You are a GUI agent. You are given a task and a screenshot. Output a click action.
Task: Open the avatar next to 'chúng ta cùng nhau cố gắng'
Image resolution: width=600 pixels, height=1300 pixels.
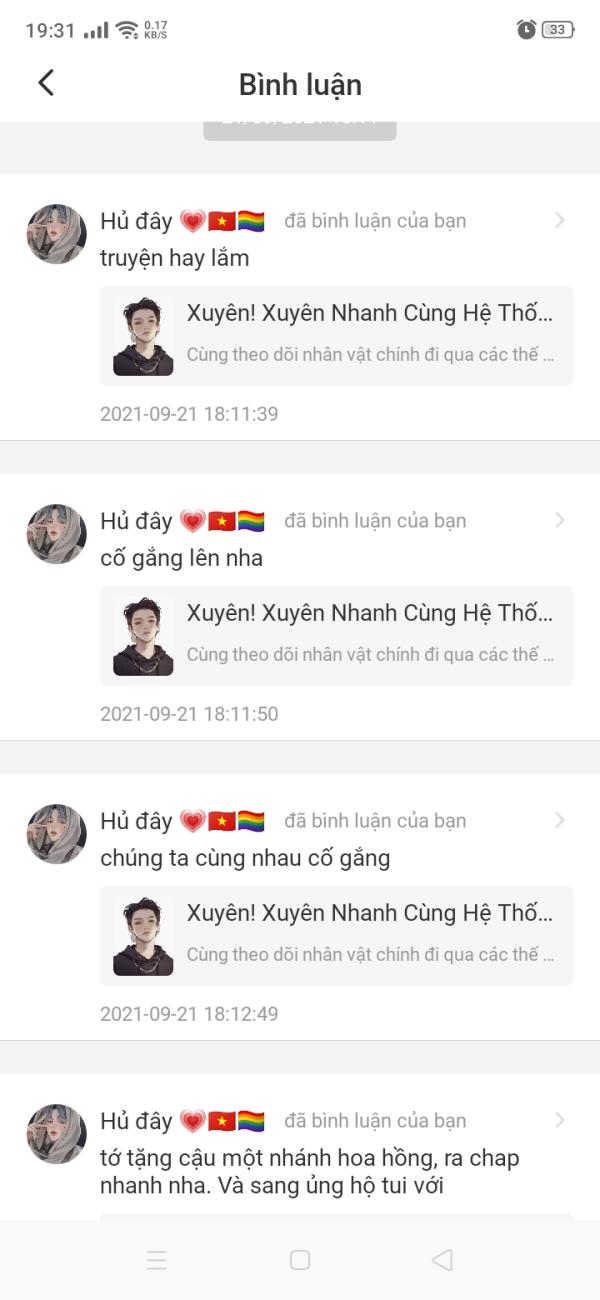[x=56, y=834]
